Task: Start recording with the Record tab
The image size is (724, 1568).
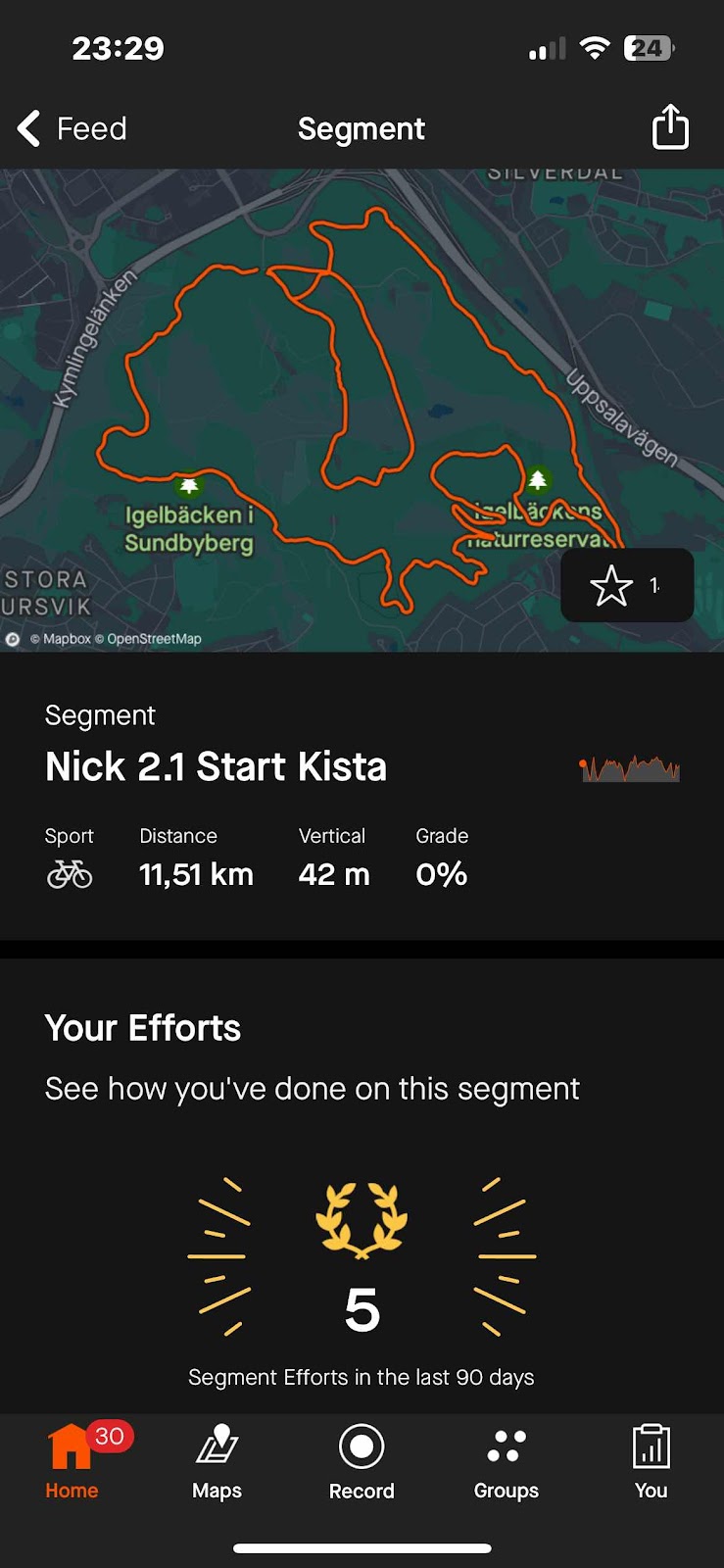Action: coord(362,1462)
